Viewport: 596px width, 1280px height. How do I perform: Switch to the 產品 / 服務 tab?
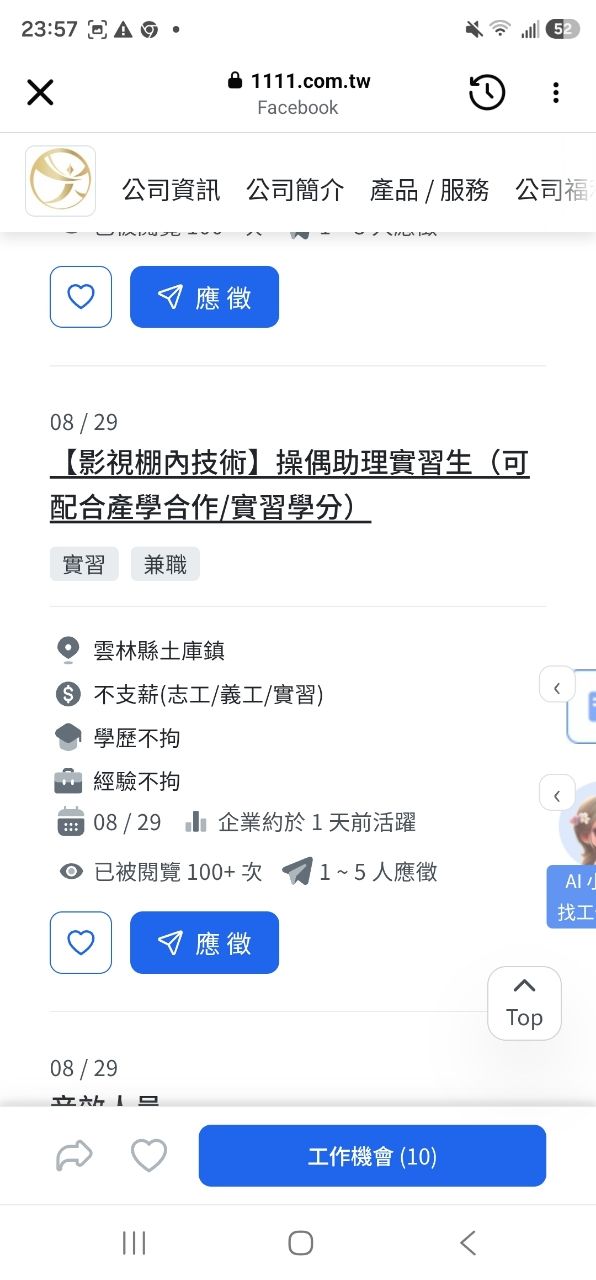[430, 189]
